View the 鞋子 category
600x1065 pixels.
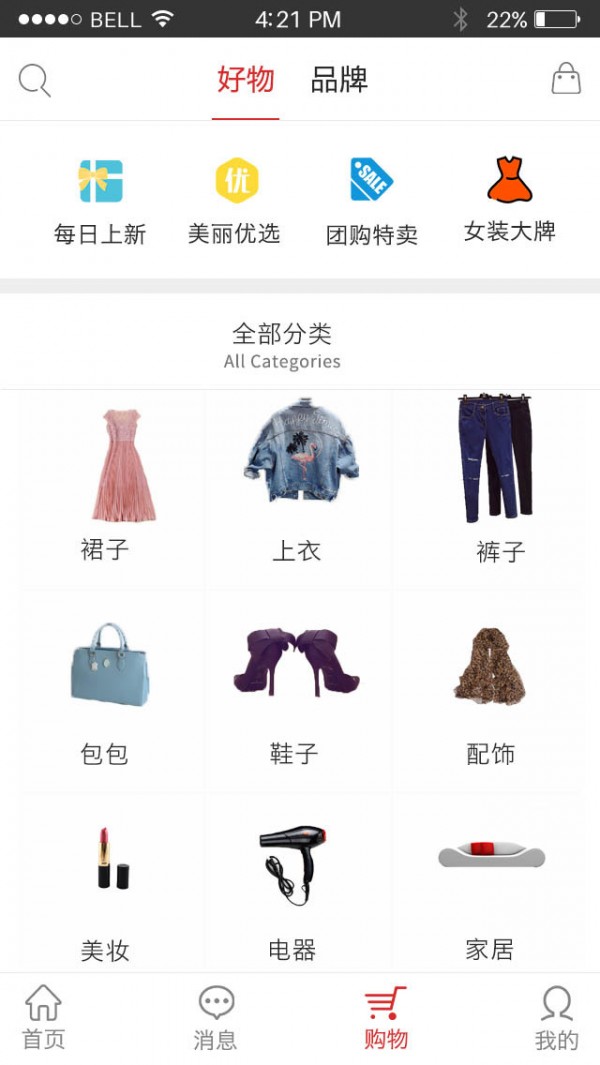296,690
